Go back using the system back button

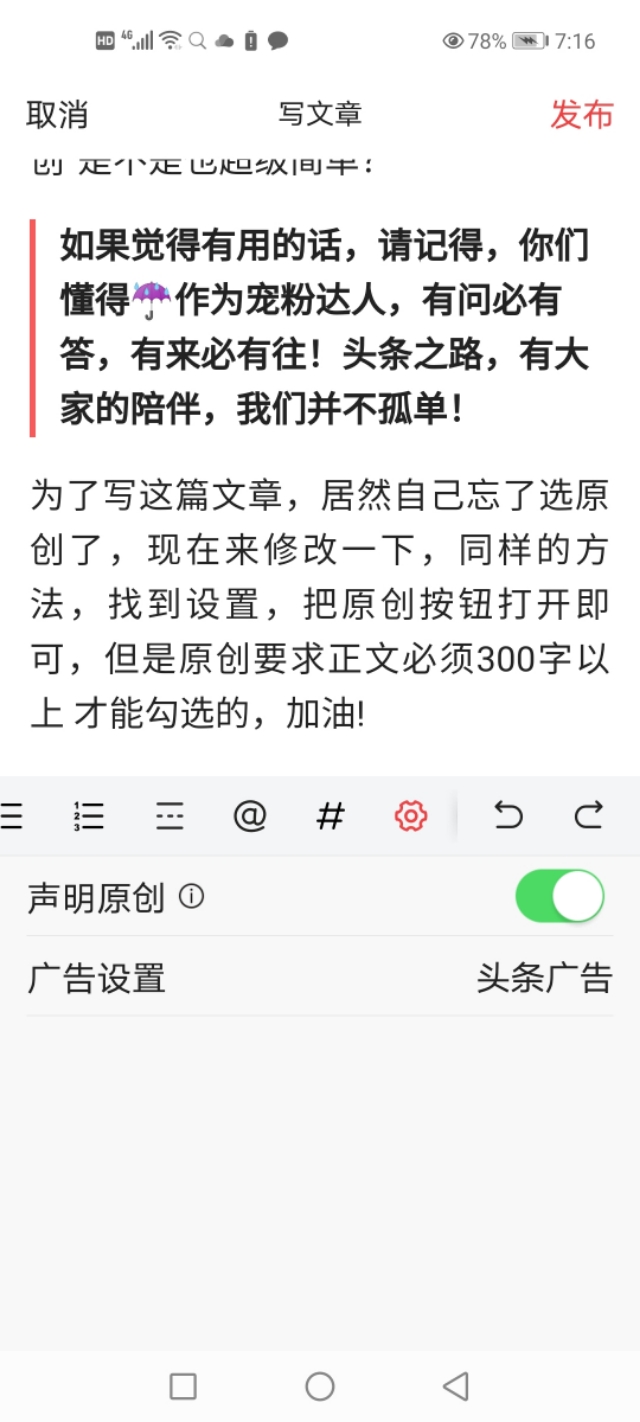456,1386
